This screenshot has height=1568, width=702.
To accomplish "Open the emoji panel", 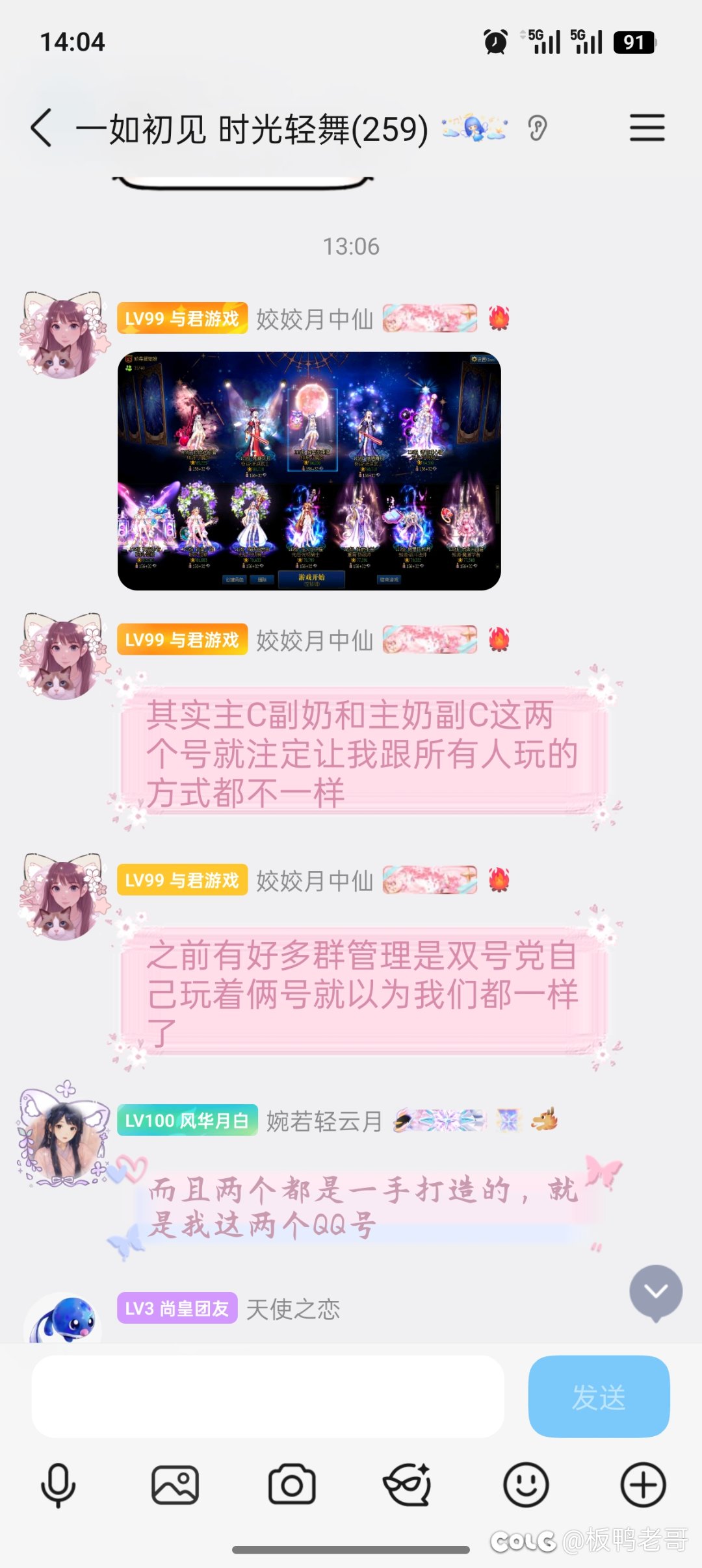I will 526,1485.
